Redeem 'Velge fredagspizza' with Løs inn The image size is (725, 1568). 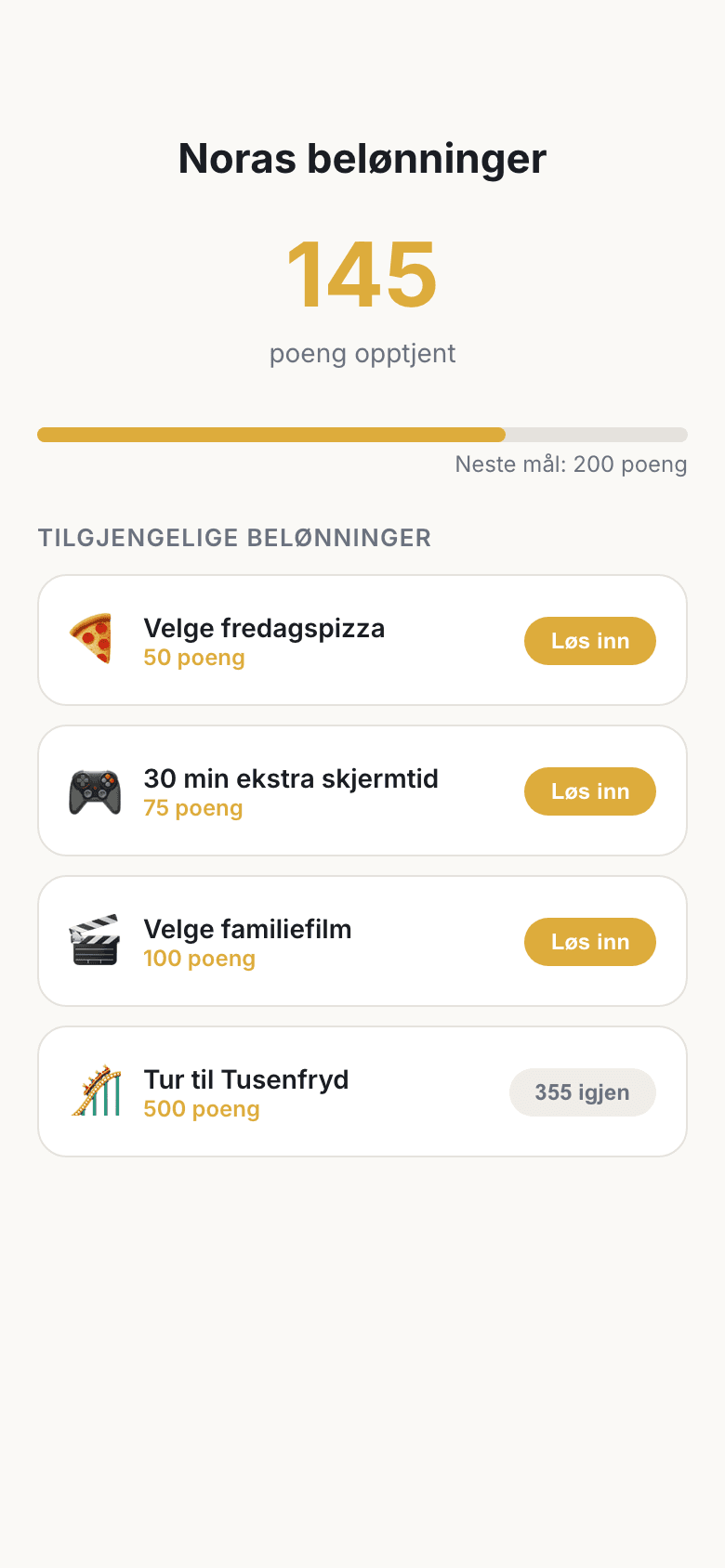point(590,641)
